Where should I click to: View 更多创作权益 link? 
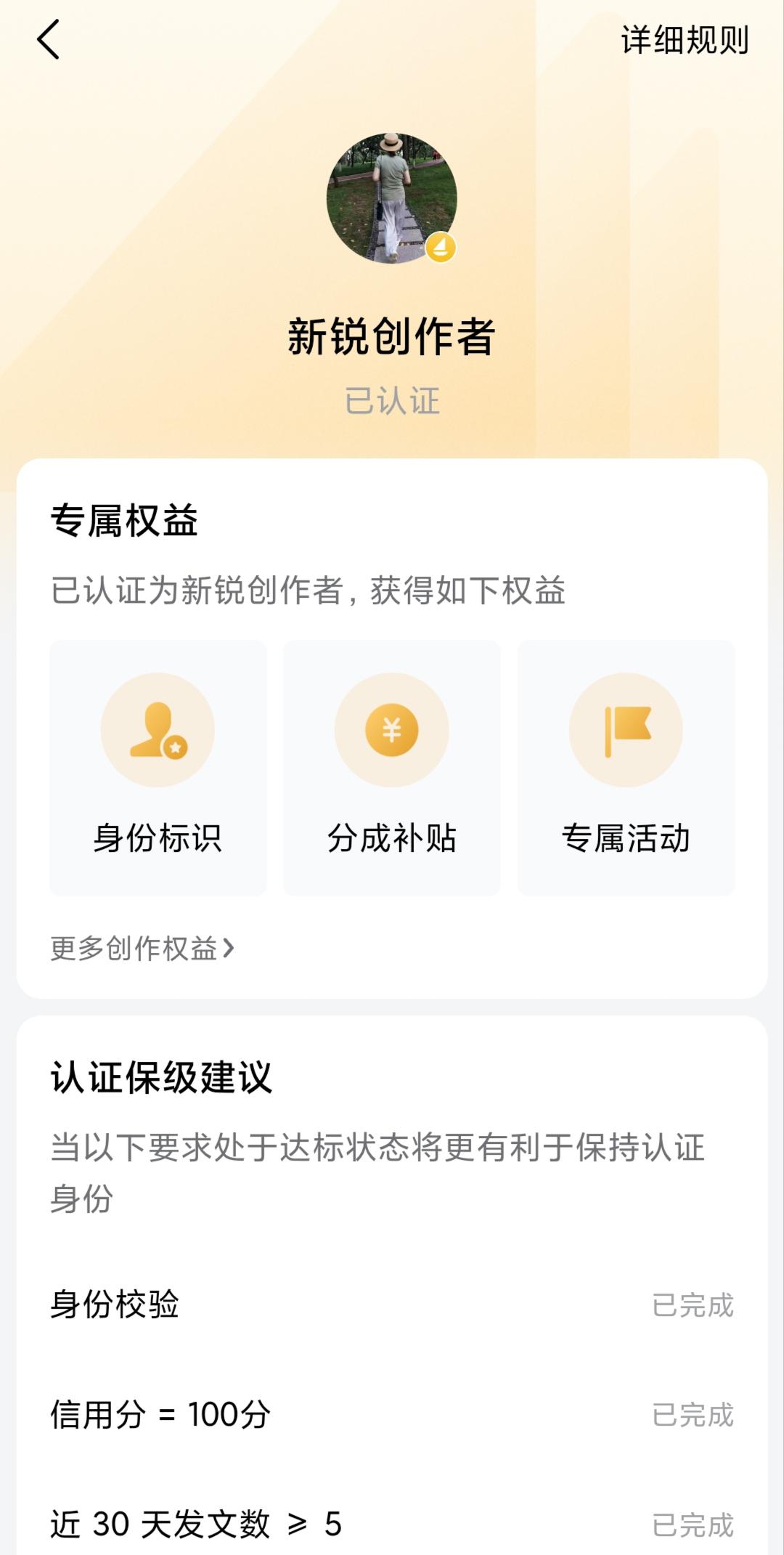(x=142, y=949)
